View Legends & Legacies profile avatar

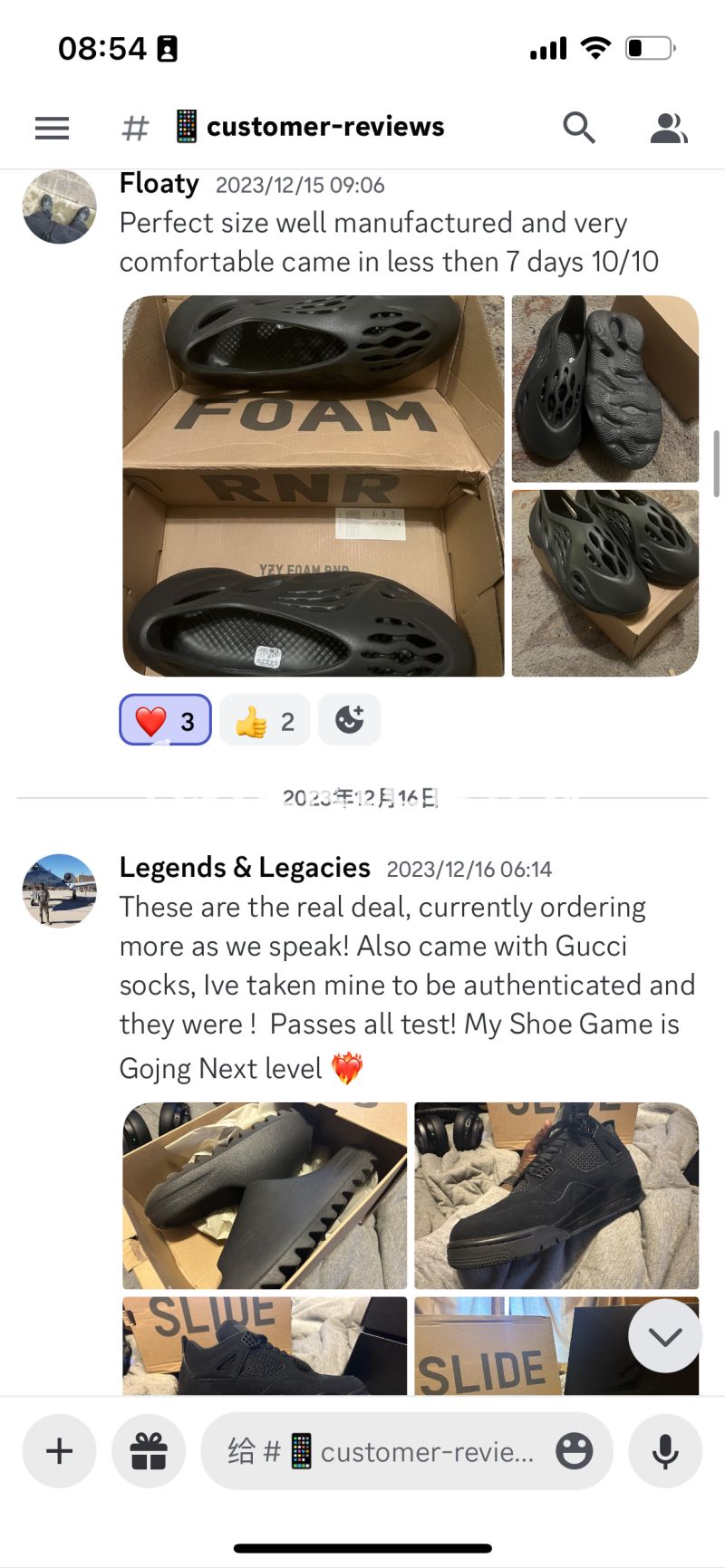60,890
